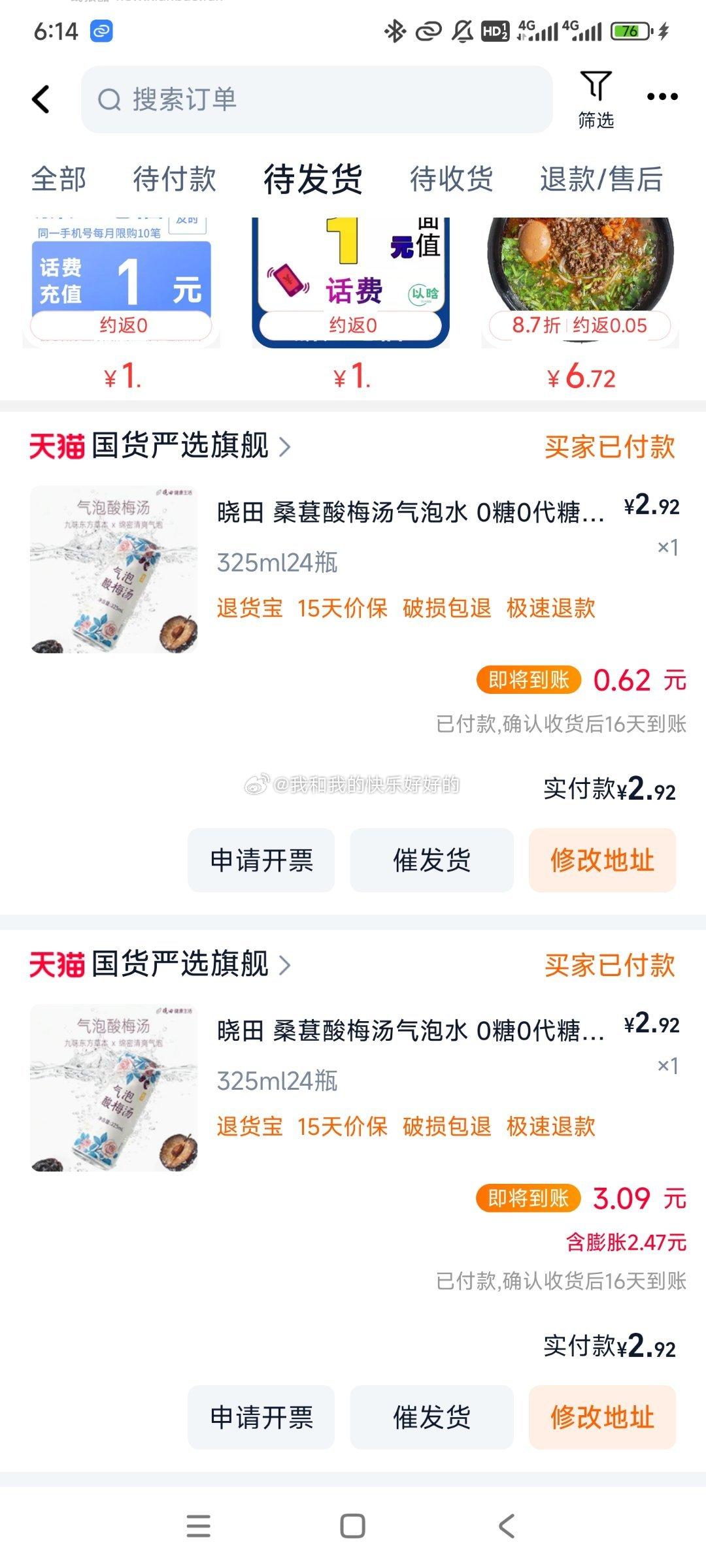Open the 酸梅汤 sparkling water product thumbnail
Viewport: 706px width, 1568px height.
[115, 567]
